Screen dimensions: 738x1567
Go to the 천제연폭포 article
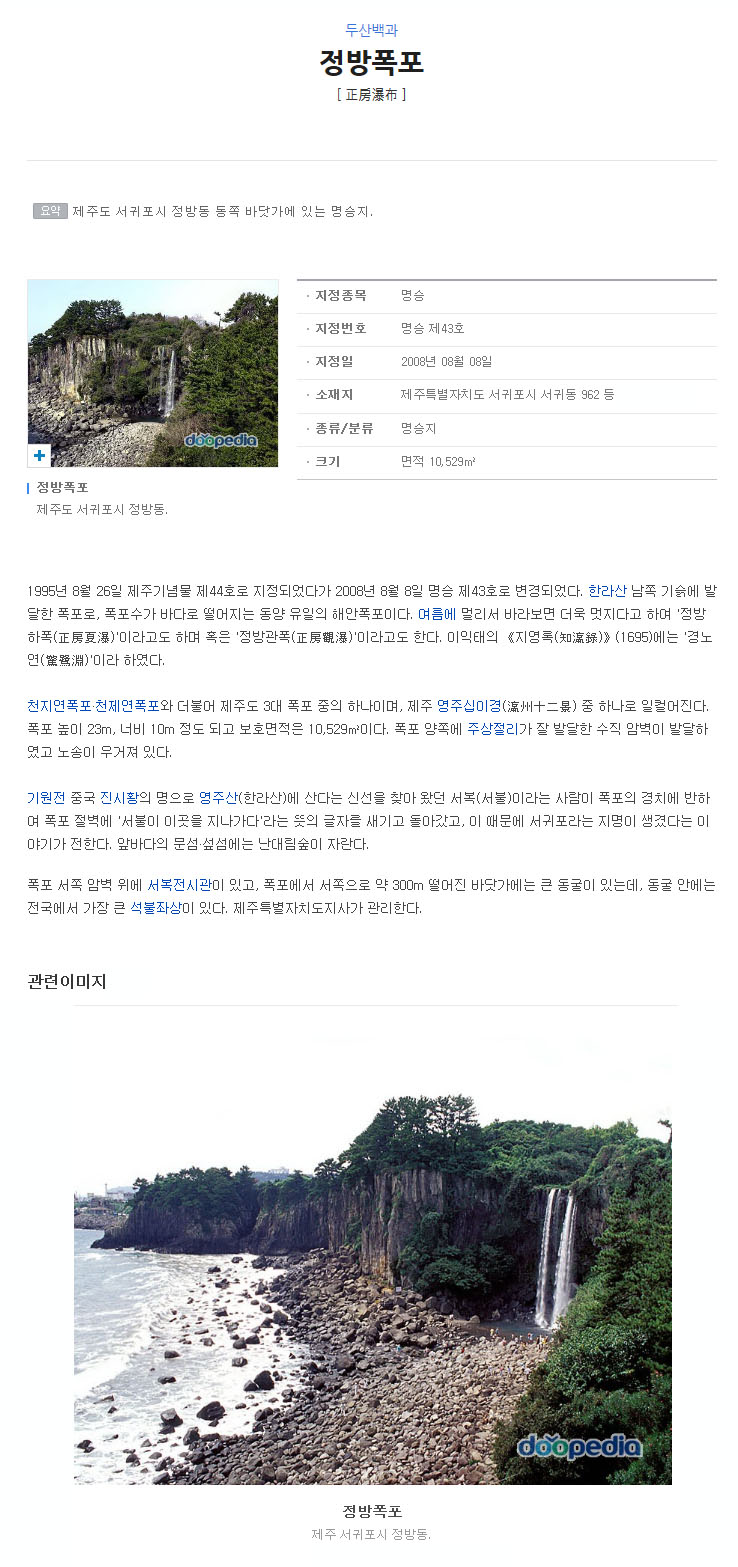pos(127,706)
